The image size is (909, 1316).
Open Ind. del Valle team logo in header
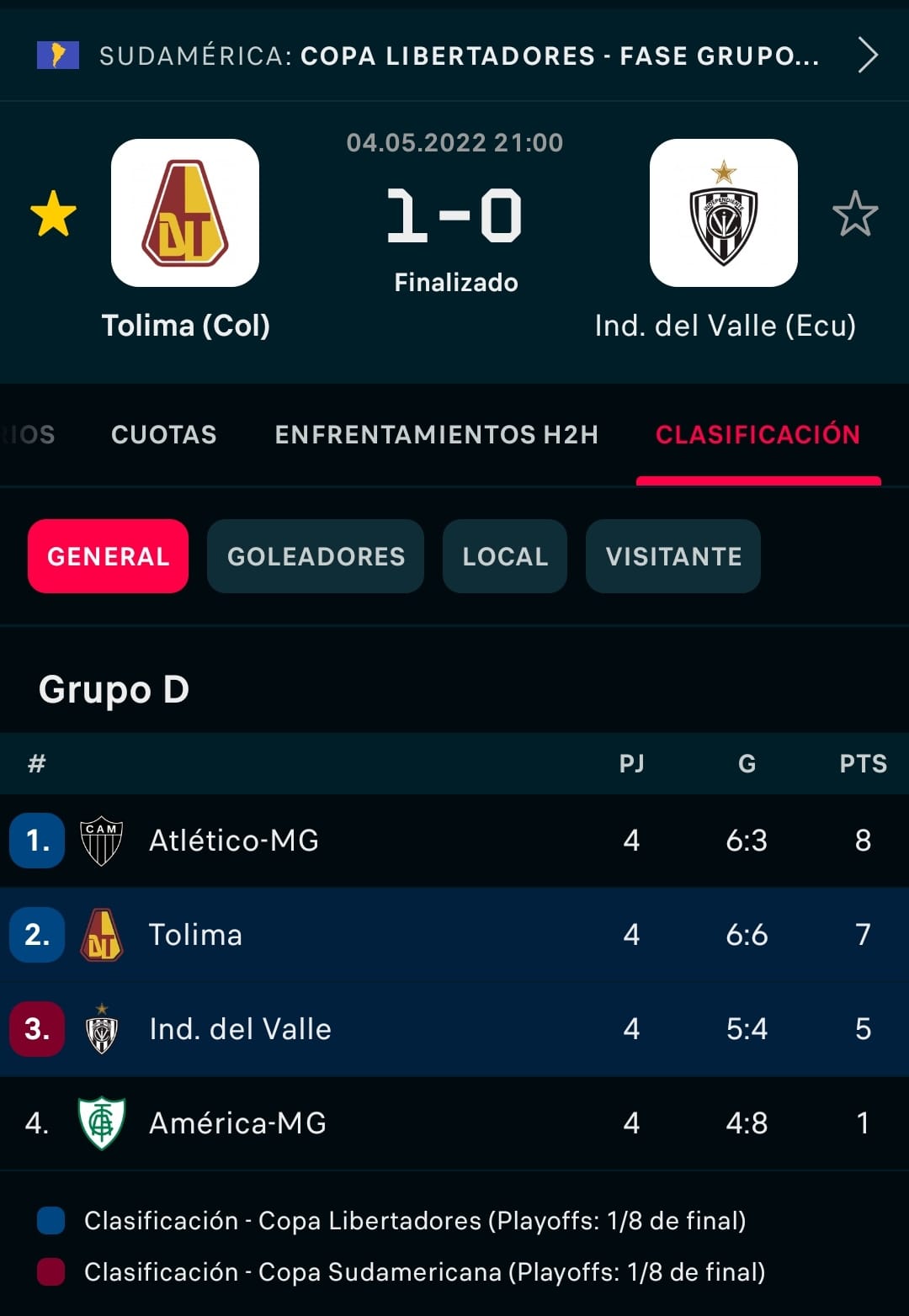724,213
